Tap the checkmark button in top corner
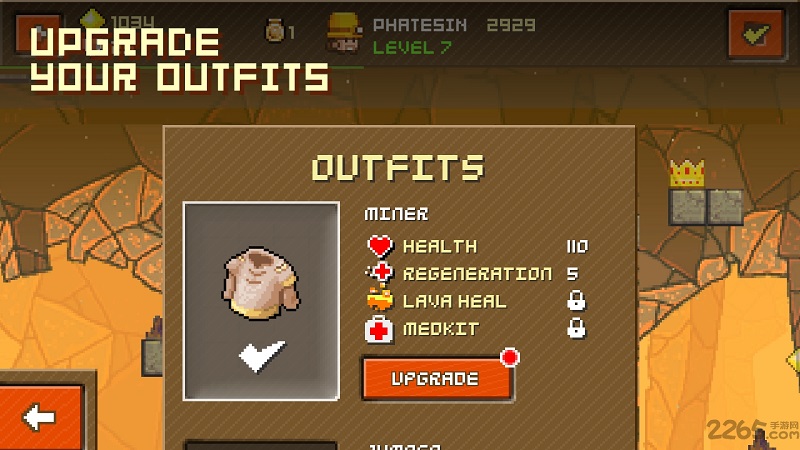 pos(755,37)
